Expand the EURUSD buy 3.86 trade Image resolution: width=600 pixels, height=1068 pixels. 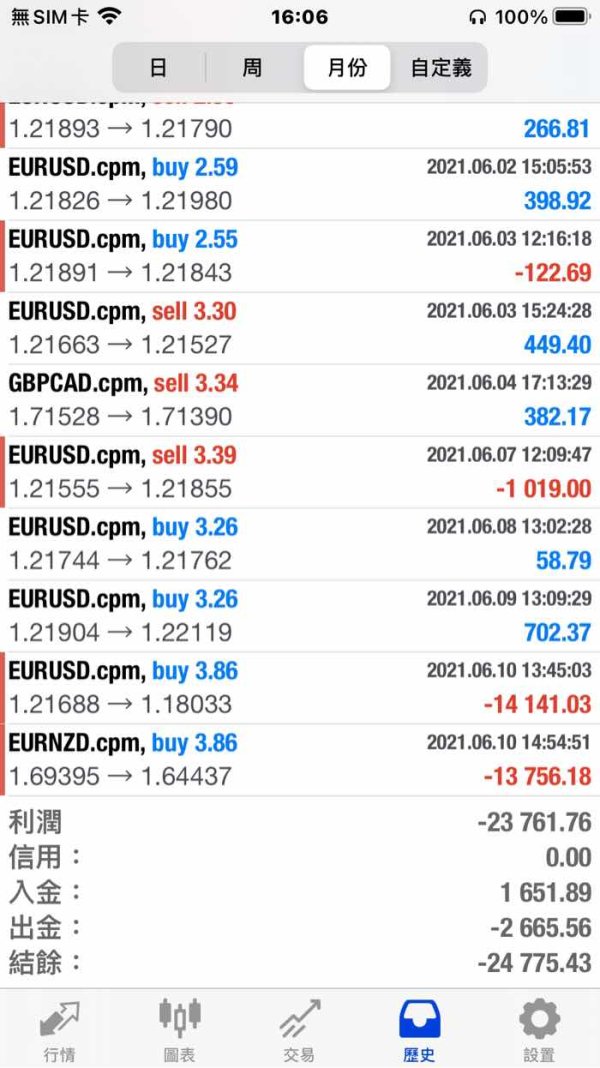tap(300, 689)
